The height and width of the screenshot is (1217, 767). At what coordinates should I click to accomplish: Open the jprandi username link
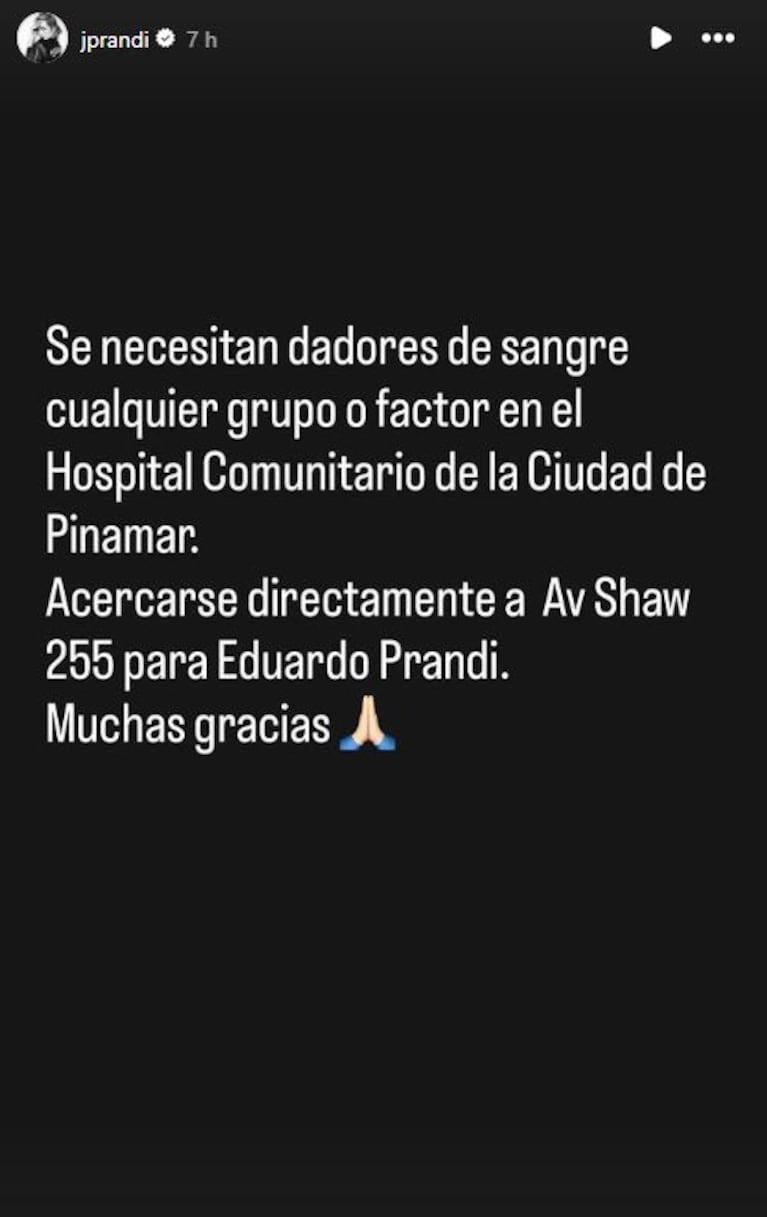113,39
